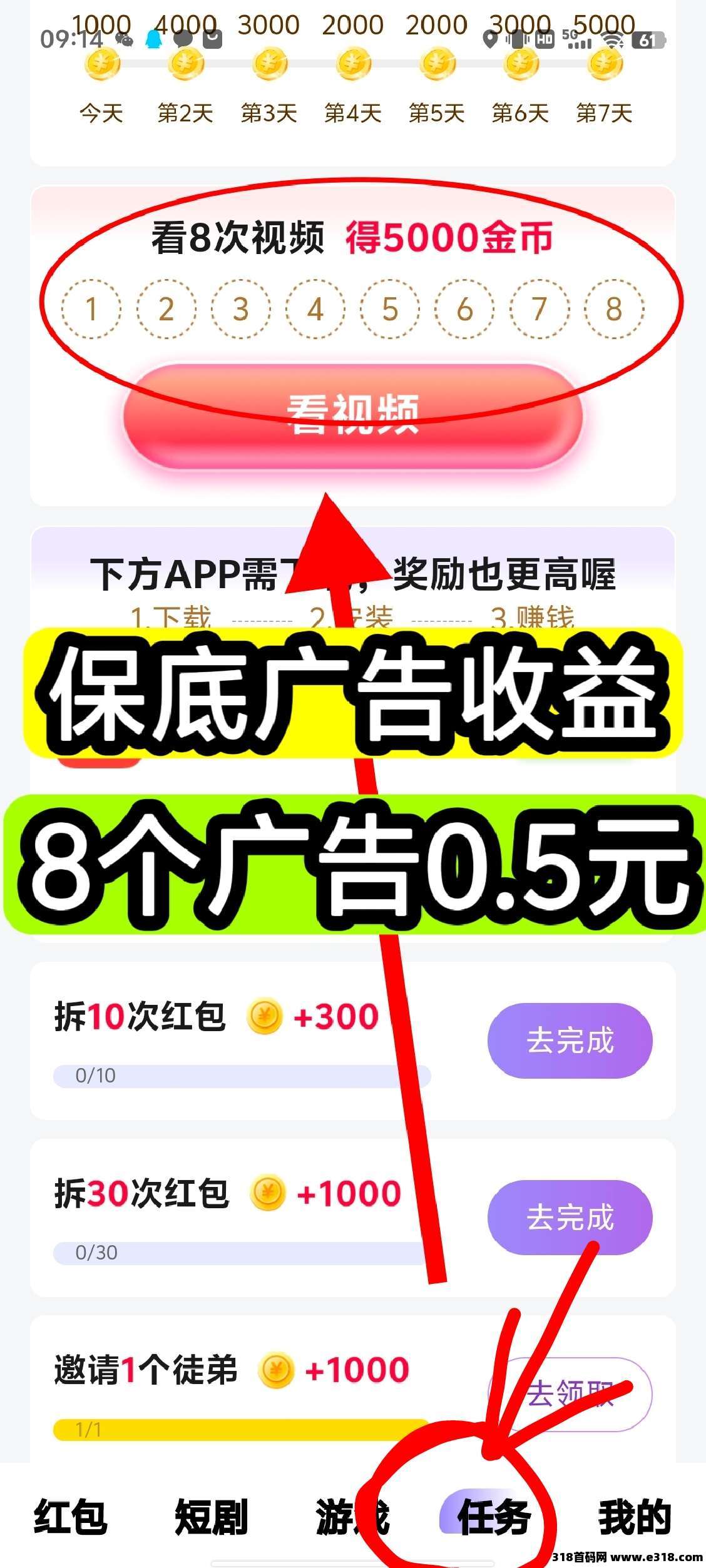Go to the 游戏 tab
Screen dimensions: 706x1568
[x=352, y=1517]
